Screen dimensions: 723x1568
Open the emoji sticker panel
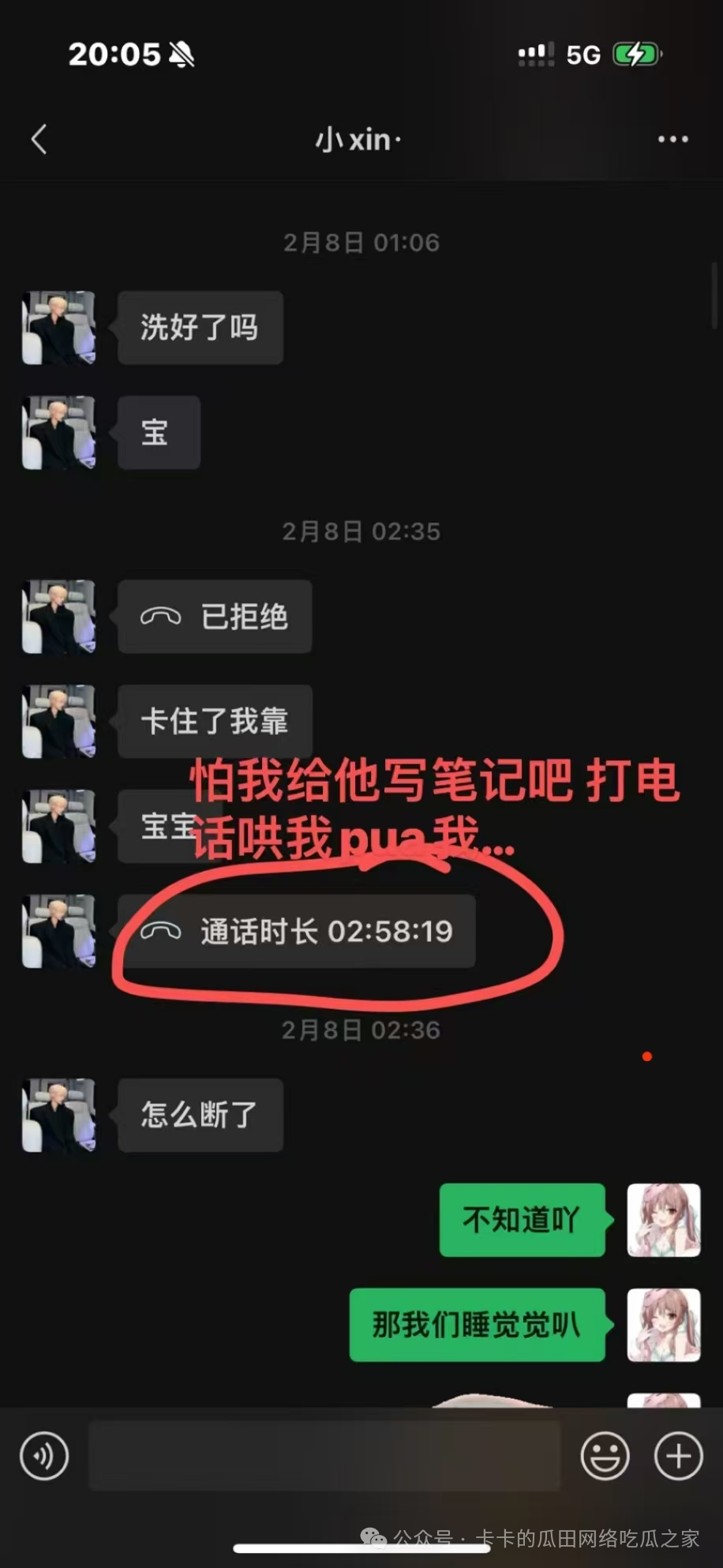click(605, 1455)
